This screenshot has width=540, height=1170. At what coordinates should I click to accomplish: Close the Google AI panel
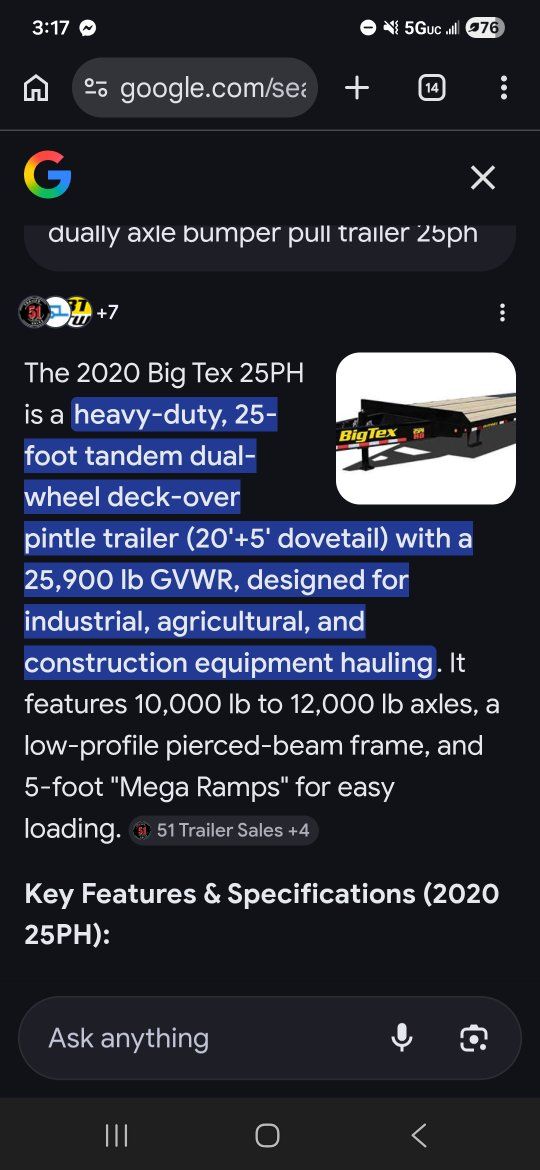click(x=483, y=178)
